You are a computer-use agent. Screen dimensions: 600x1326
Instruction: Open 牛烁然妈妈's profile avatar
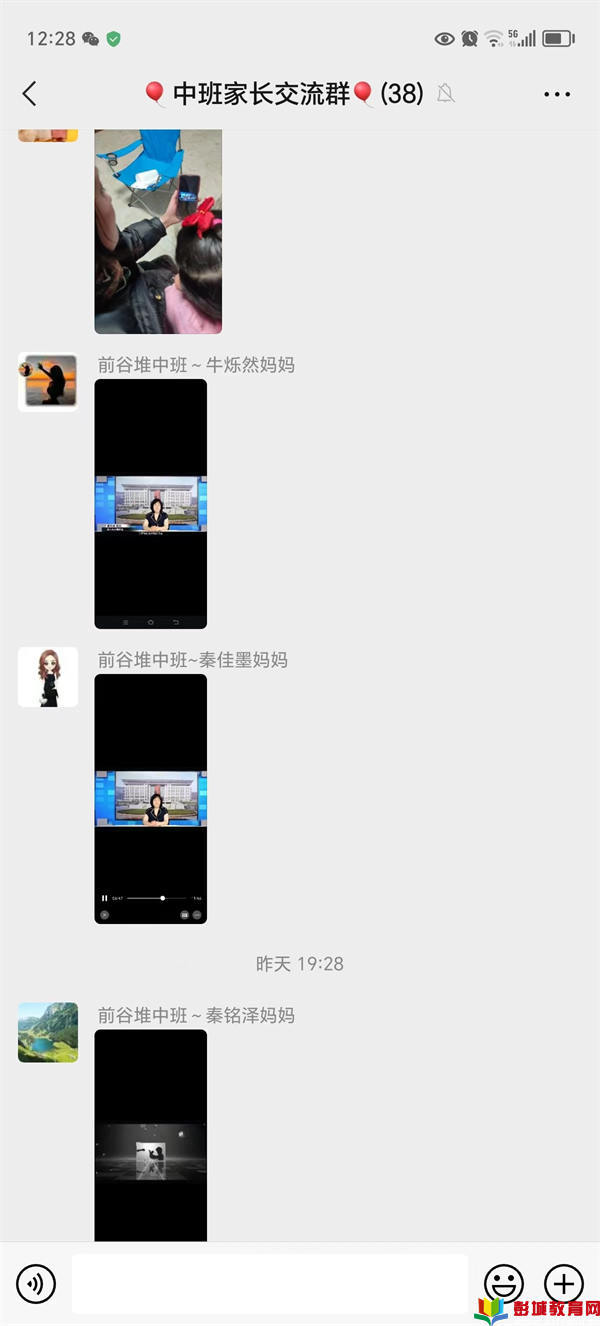point(48,382)
